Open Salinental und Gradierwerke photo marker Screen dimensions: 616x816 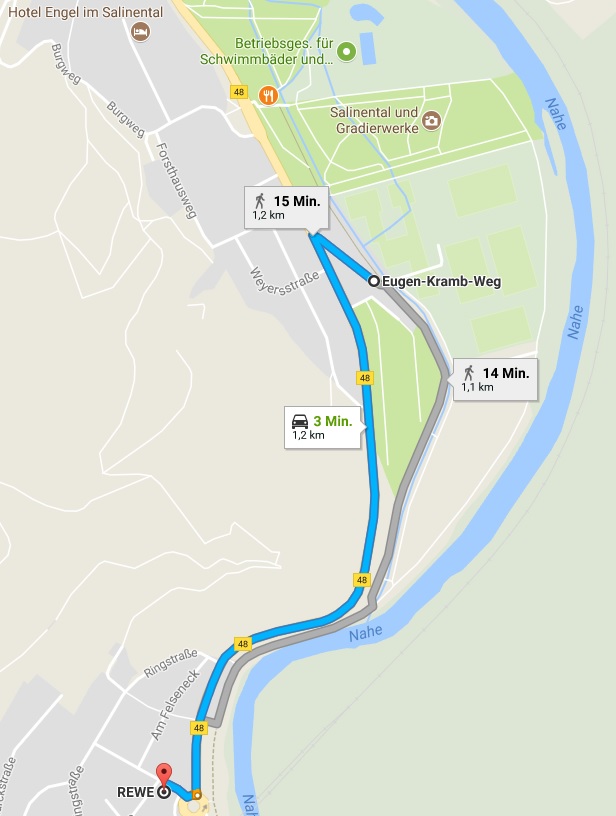pyautogui.click(x=431, y=121)
